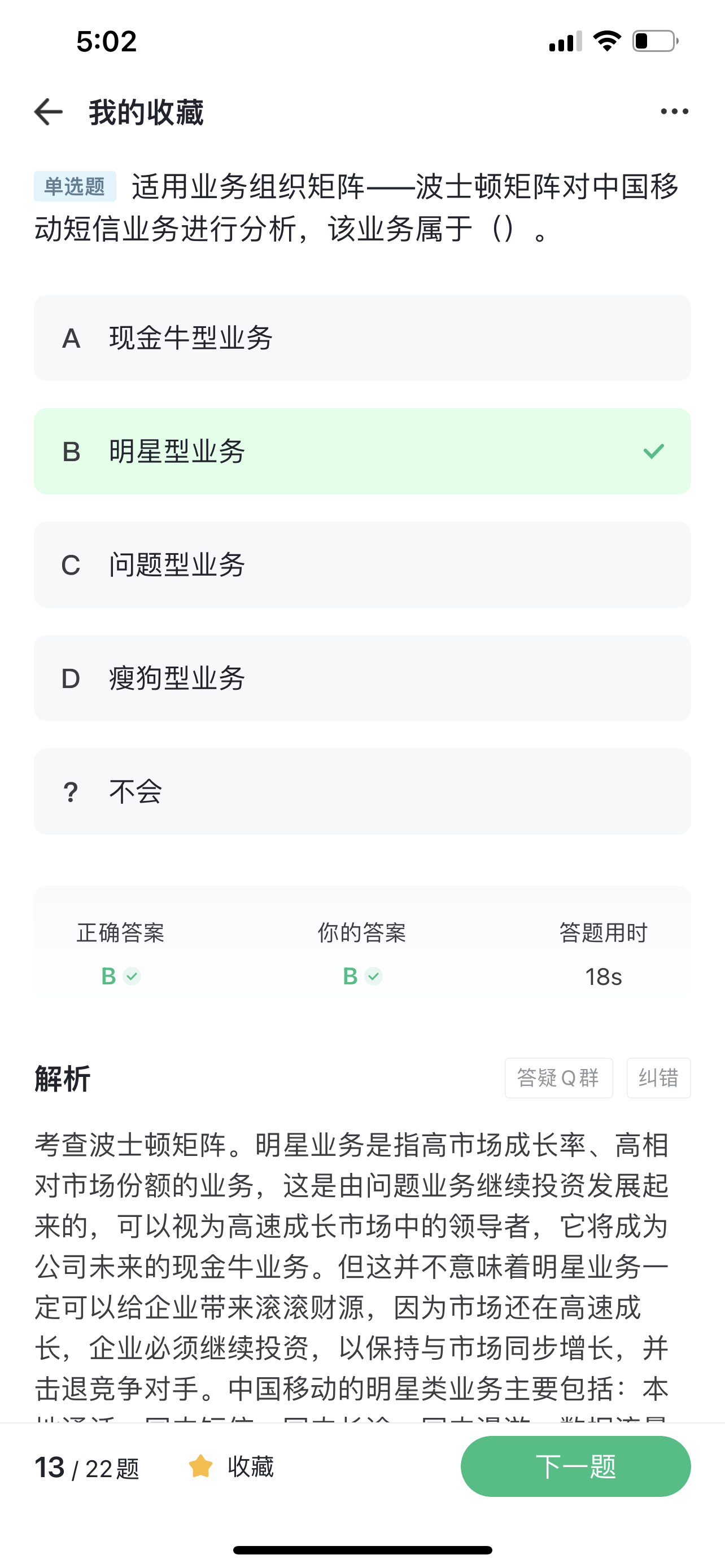Tap 纠错 to report an error
Image resolution: width=725 pixels, height=1568 pixels.
click(658, 1078)
